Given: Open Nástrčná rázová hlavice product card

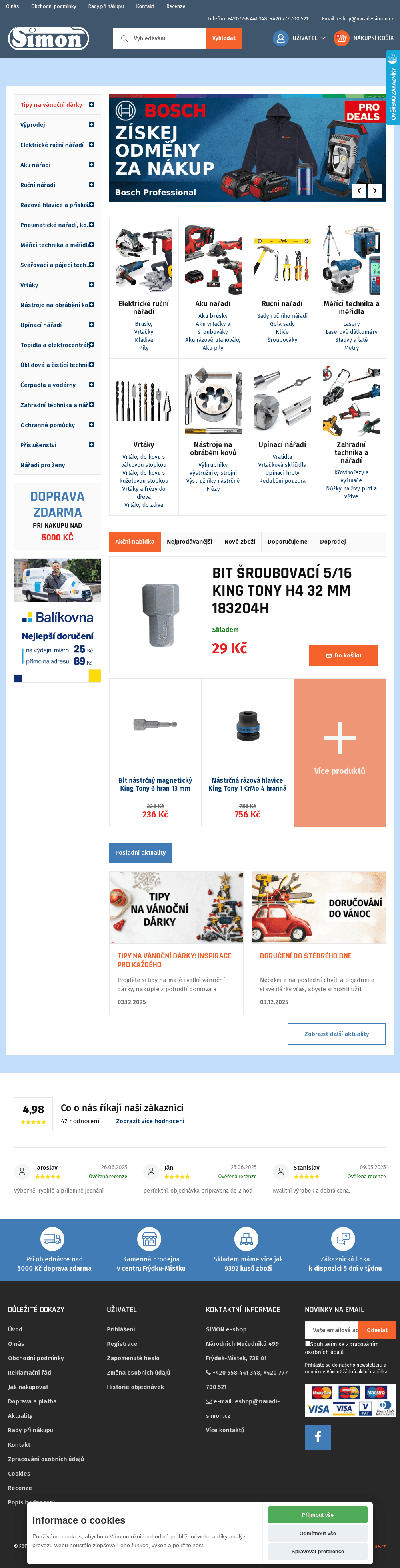Looking at the screenshot, I should pyautogui.click(x=248, y=784).
